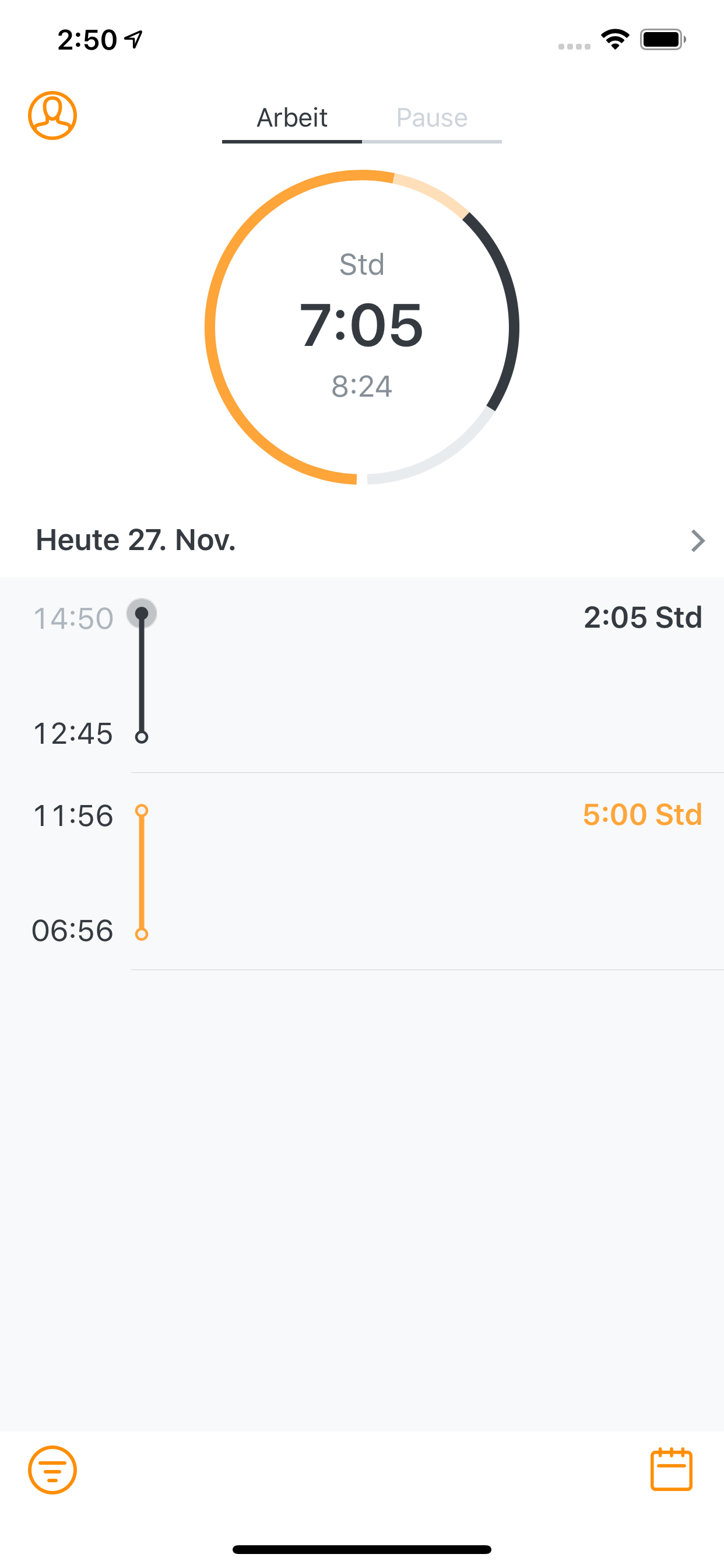Open the filter icon at bottom left
Screen dimensions: 724x1568
click(x=52, y=1470)
